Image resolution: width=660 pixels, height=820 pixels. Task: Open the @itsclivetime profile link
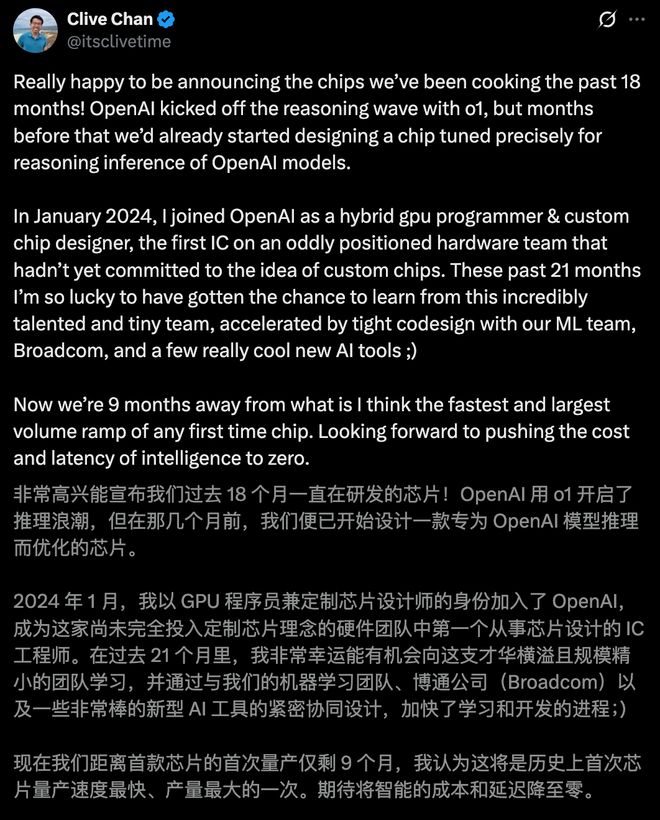coord(119,42)
